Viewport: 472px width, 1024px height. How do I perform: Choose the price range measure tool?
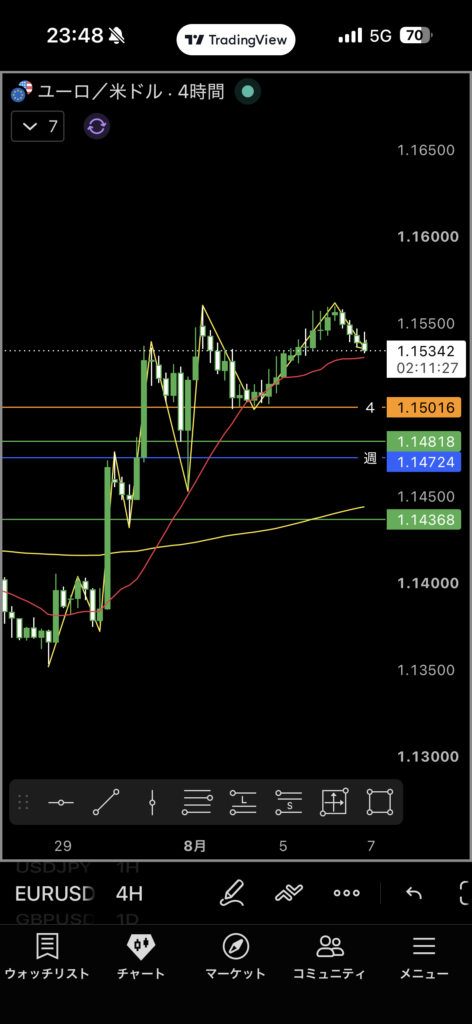[x=334, y=802]
